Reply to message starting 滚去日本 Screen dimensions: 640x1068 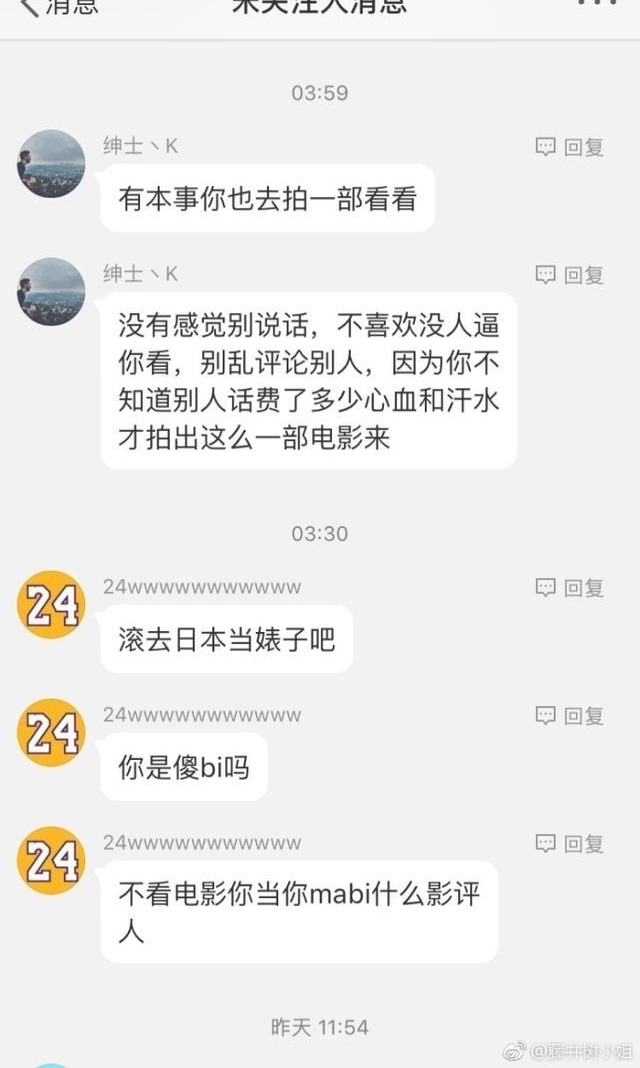tap(570, 588)
